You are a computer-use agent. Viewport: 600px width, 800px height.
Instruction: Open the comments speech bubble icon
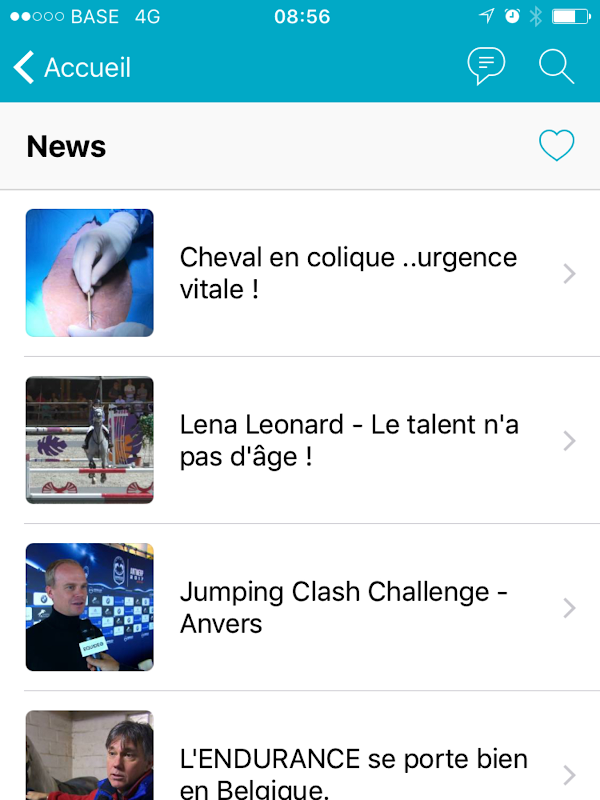[x=486, y=66]
